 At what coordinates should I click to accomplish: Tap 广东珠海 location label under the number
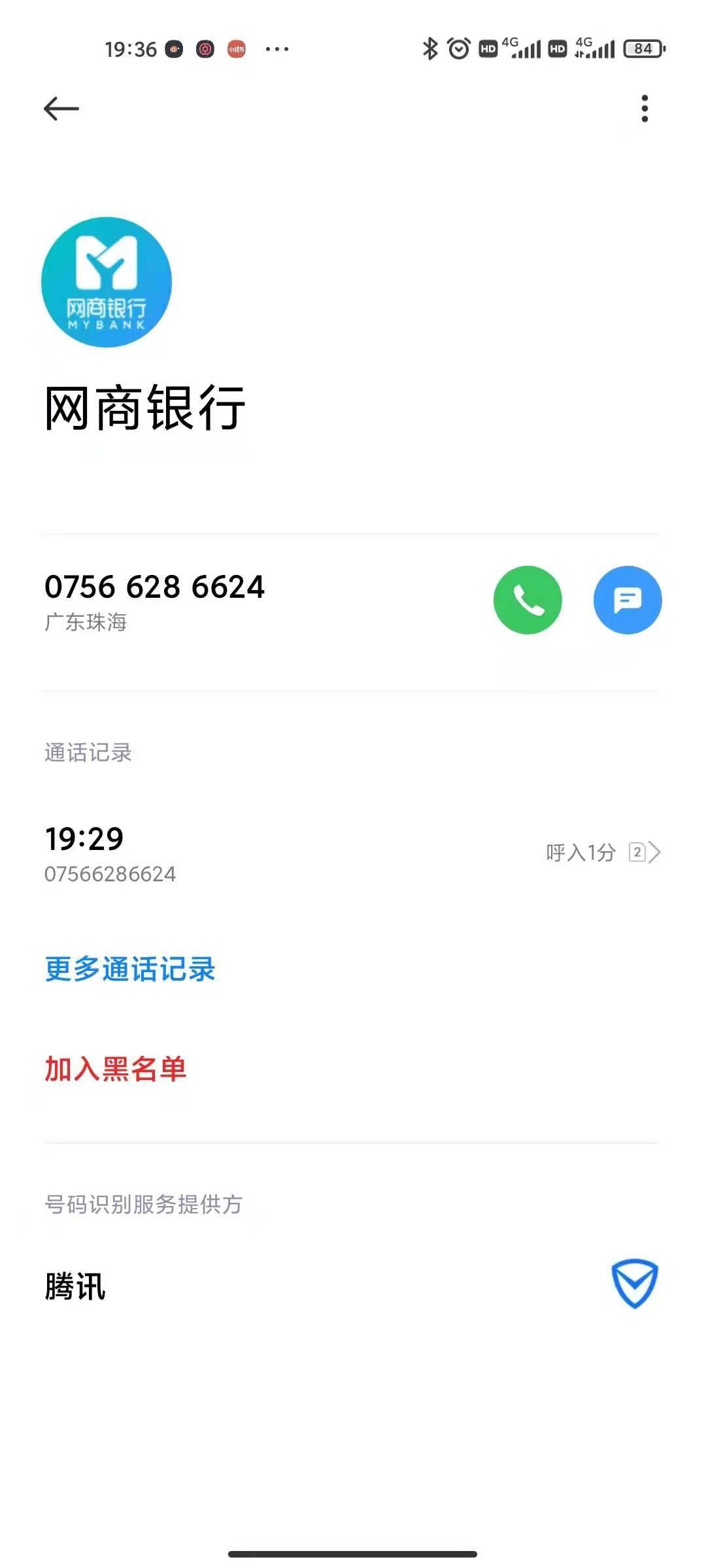(86, 624)
